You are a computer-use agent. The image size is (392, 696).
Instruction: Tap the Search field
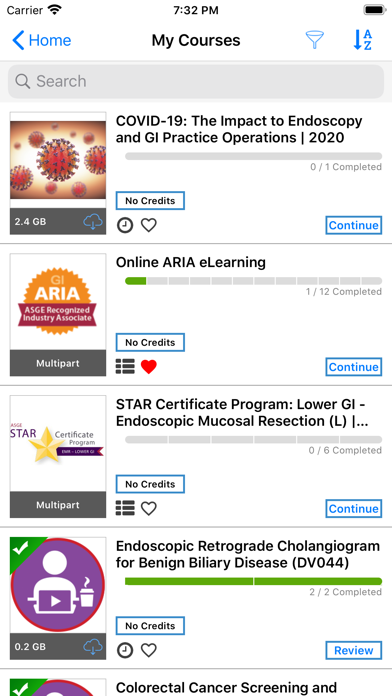pos(196,81)
